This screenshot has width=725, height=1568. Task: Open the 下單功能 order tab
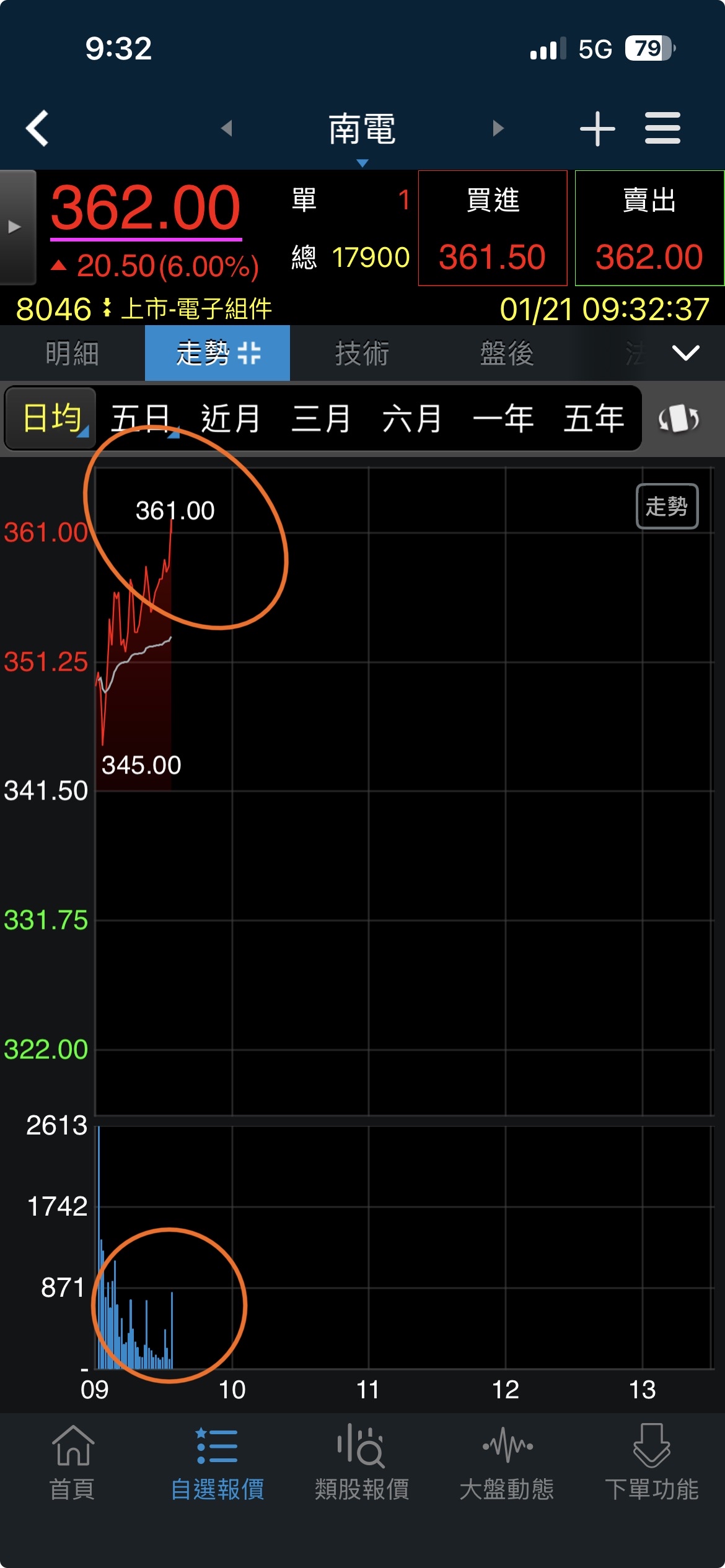pyautogui.click(x=651, y=1461)
